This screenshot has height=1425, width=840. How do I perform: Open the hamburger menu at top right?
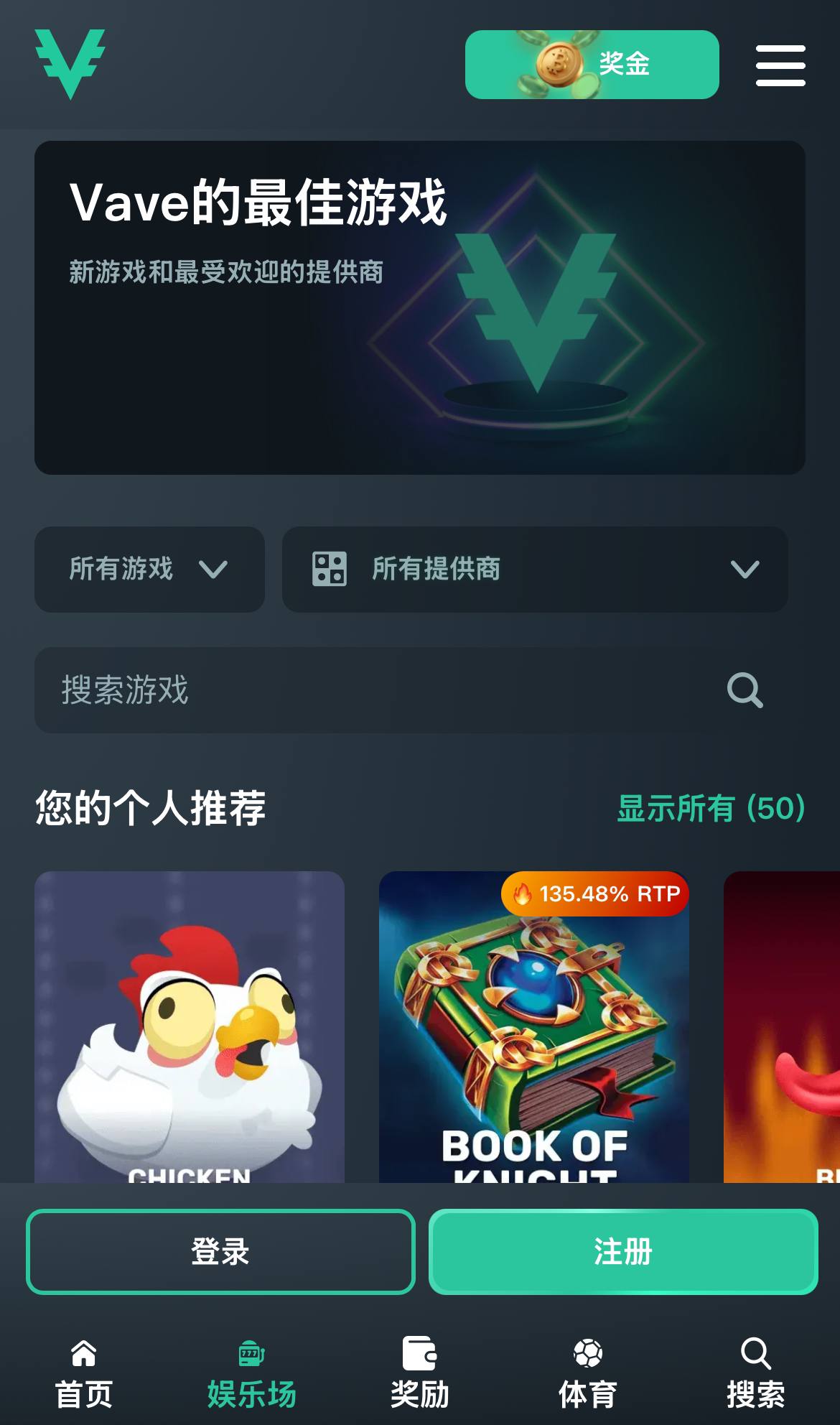pos(779,65)
